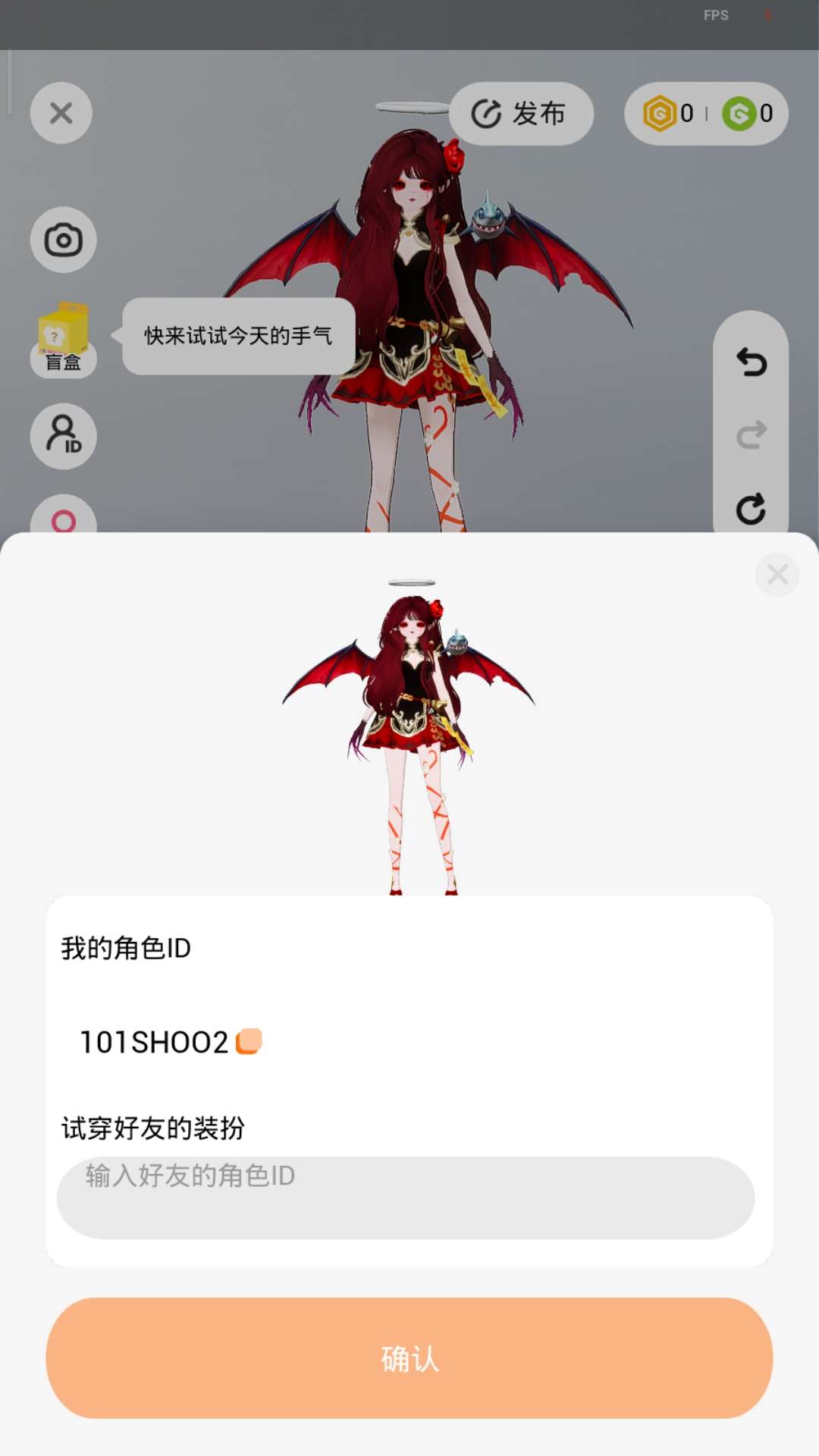
Task: Copy my character ID 101SH002
Action: (249, 1041)
